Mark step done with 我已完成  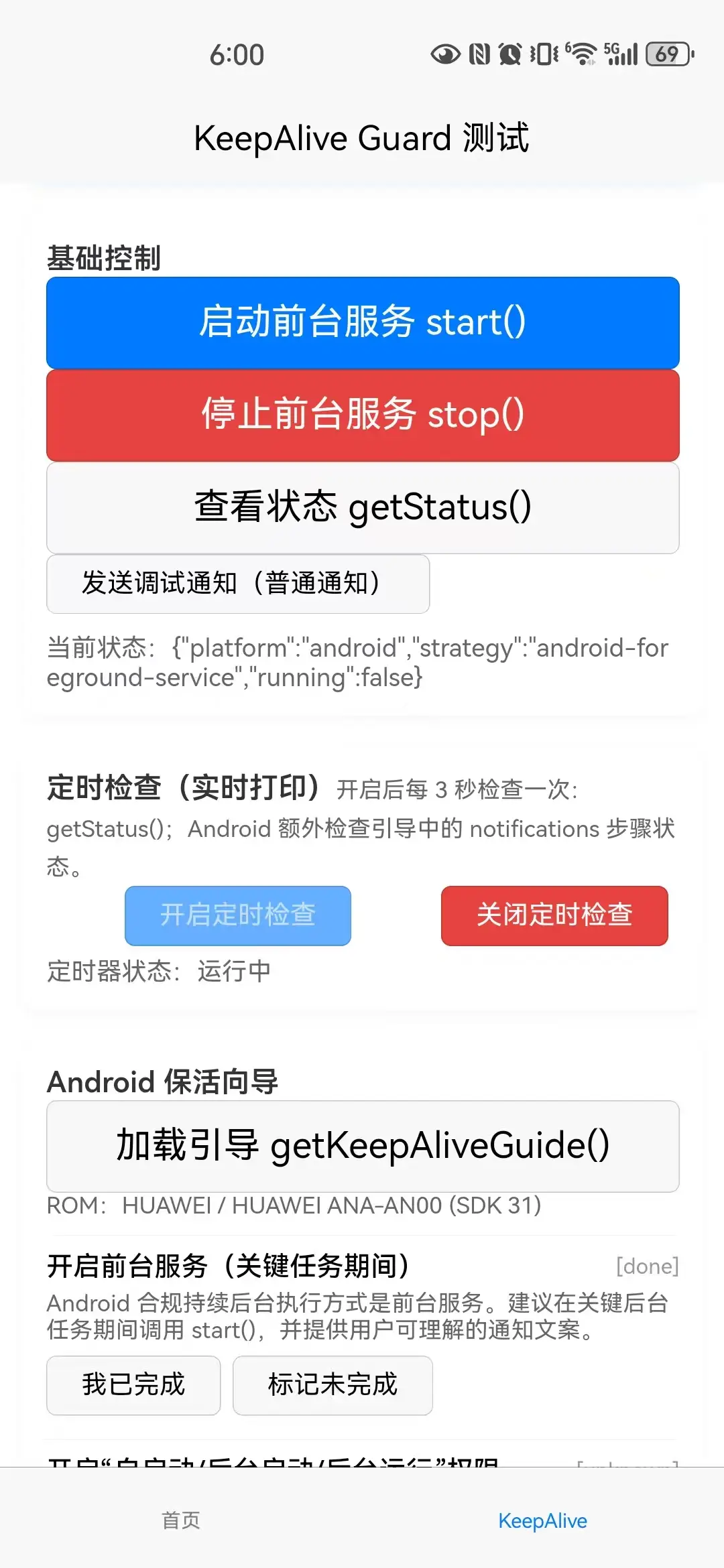(x=133, y=1385)
